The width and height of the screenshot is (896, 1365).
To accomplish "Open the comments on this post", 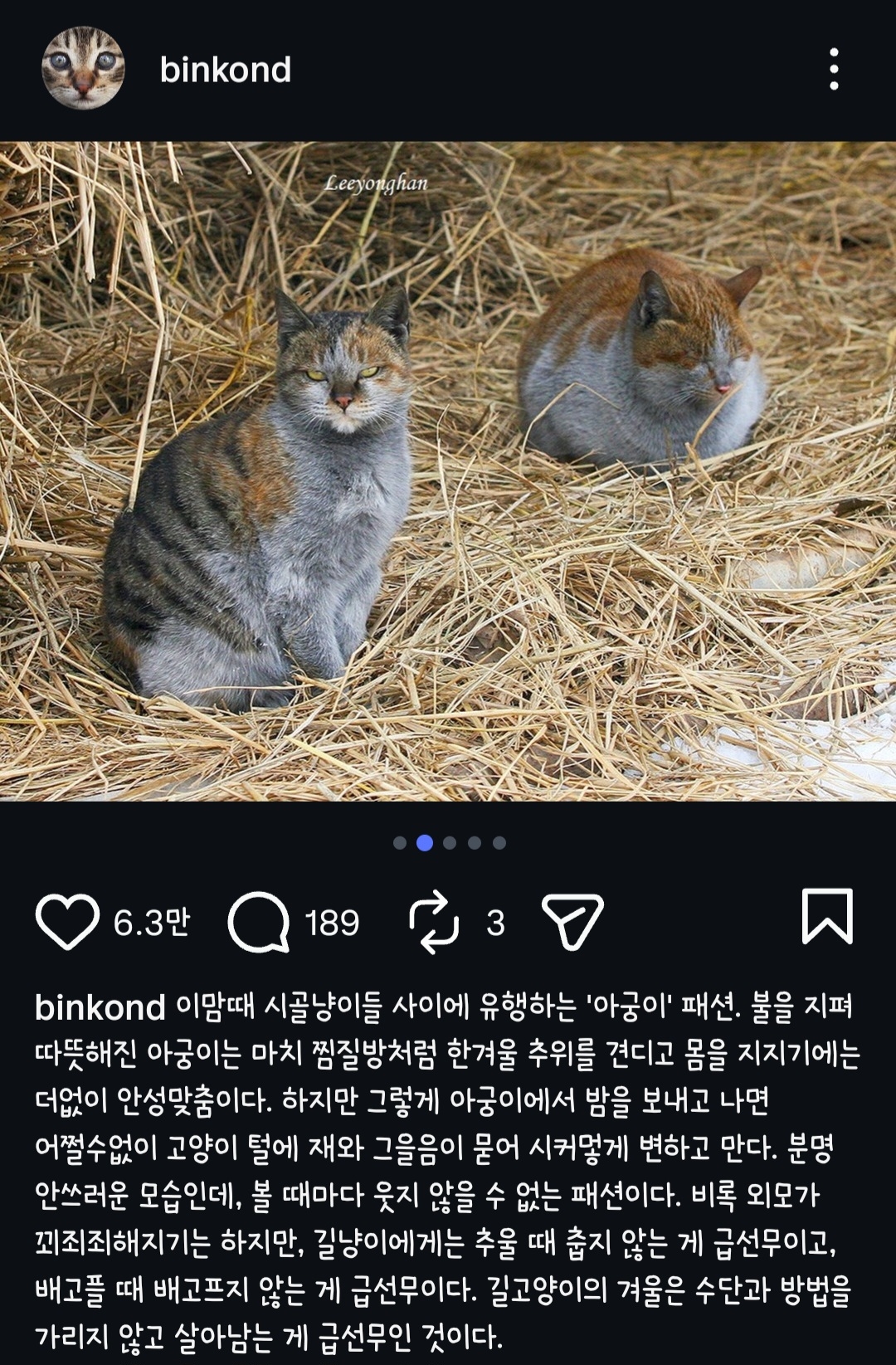I will 259,922.
